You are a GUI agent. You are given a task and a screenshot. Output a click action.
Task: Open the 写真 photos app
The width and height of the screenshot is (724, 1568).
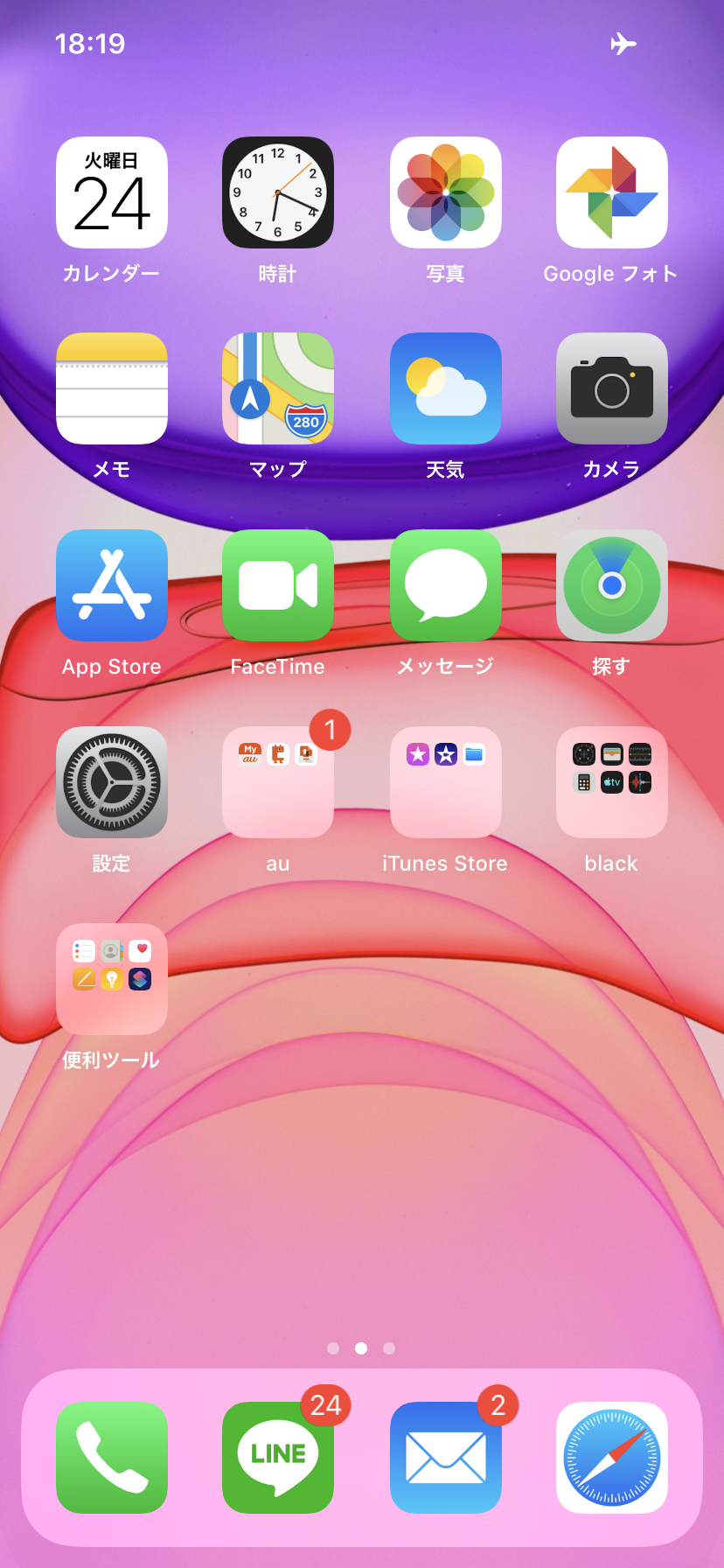click(x=446, y=192)
